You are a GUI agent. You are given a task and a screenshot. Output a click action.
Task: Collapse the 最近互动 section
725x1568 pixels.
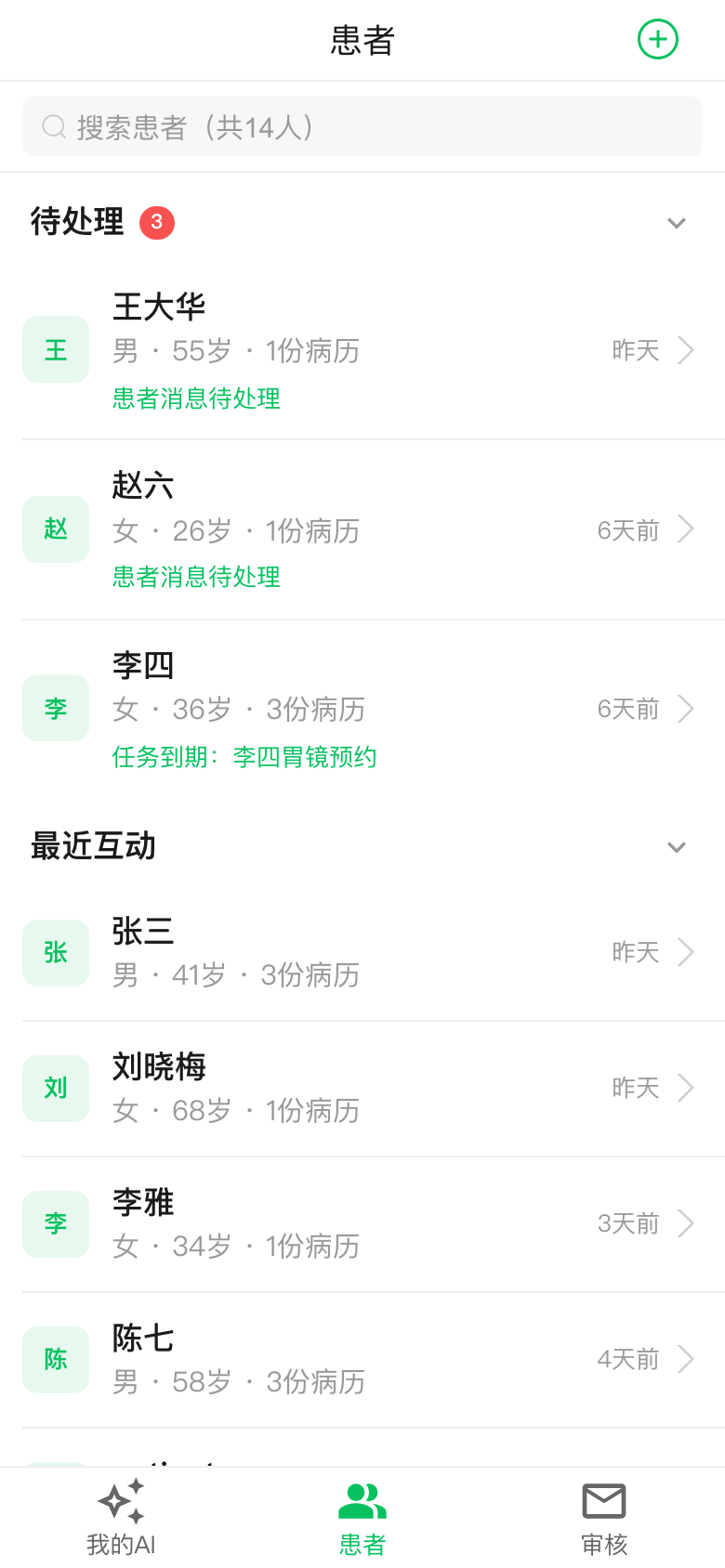pyautogui.click(x=677, y=847)
